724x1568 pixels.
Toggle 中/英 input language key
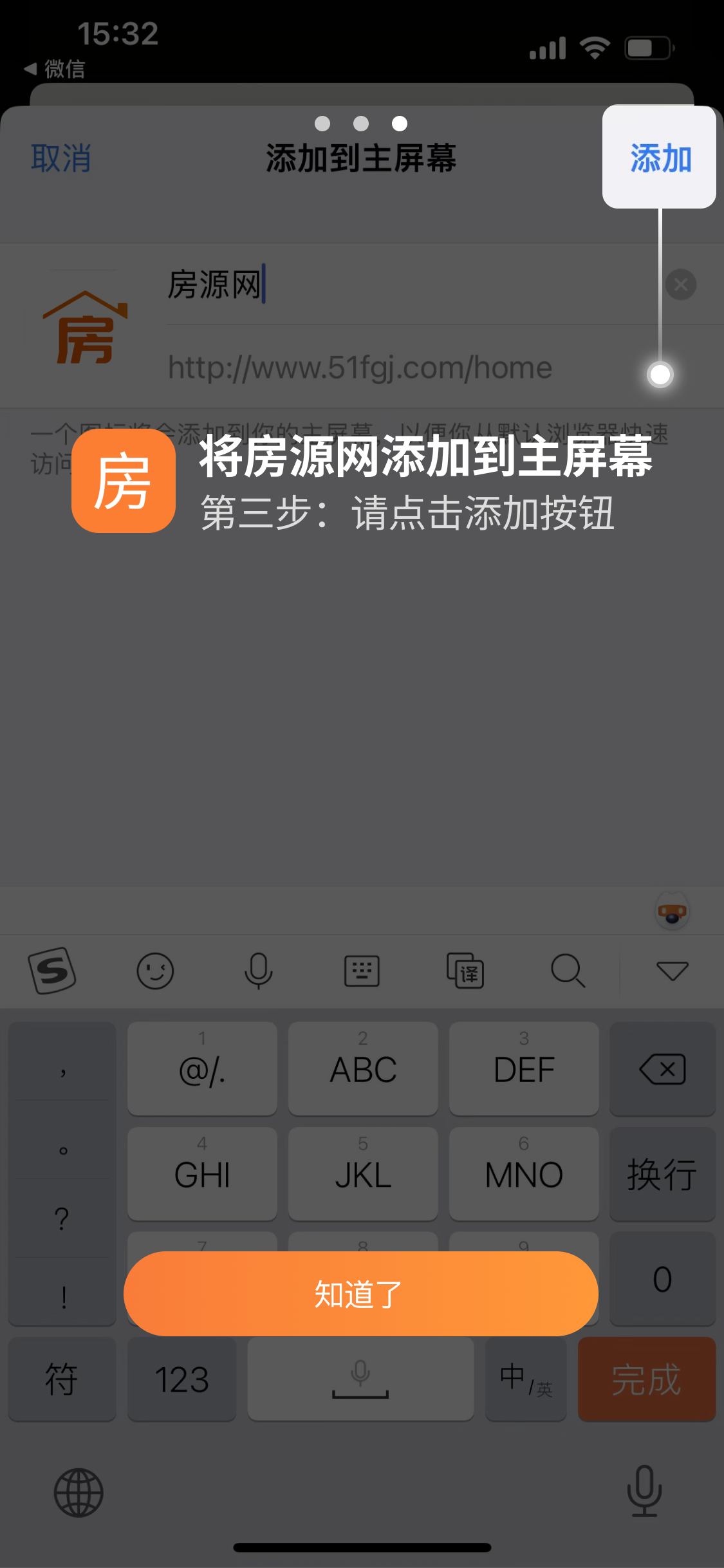pos(526,1379)
